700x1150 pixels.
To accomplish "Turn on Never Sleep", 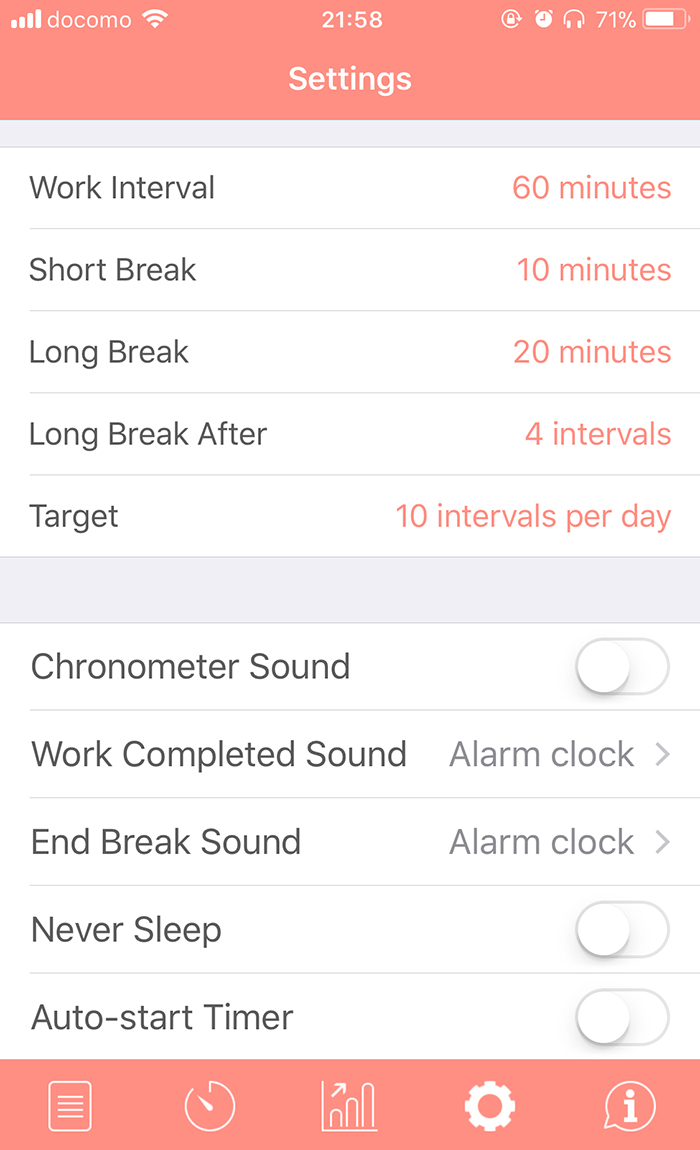I will tap(622, 929).
